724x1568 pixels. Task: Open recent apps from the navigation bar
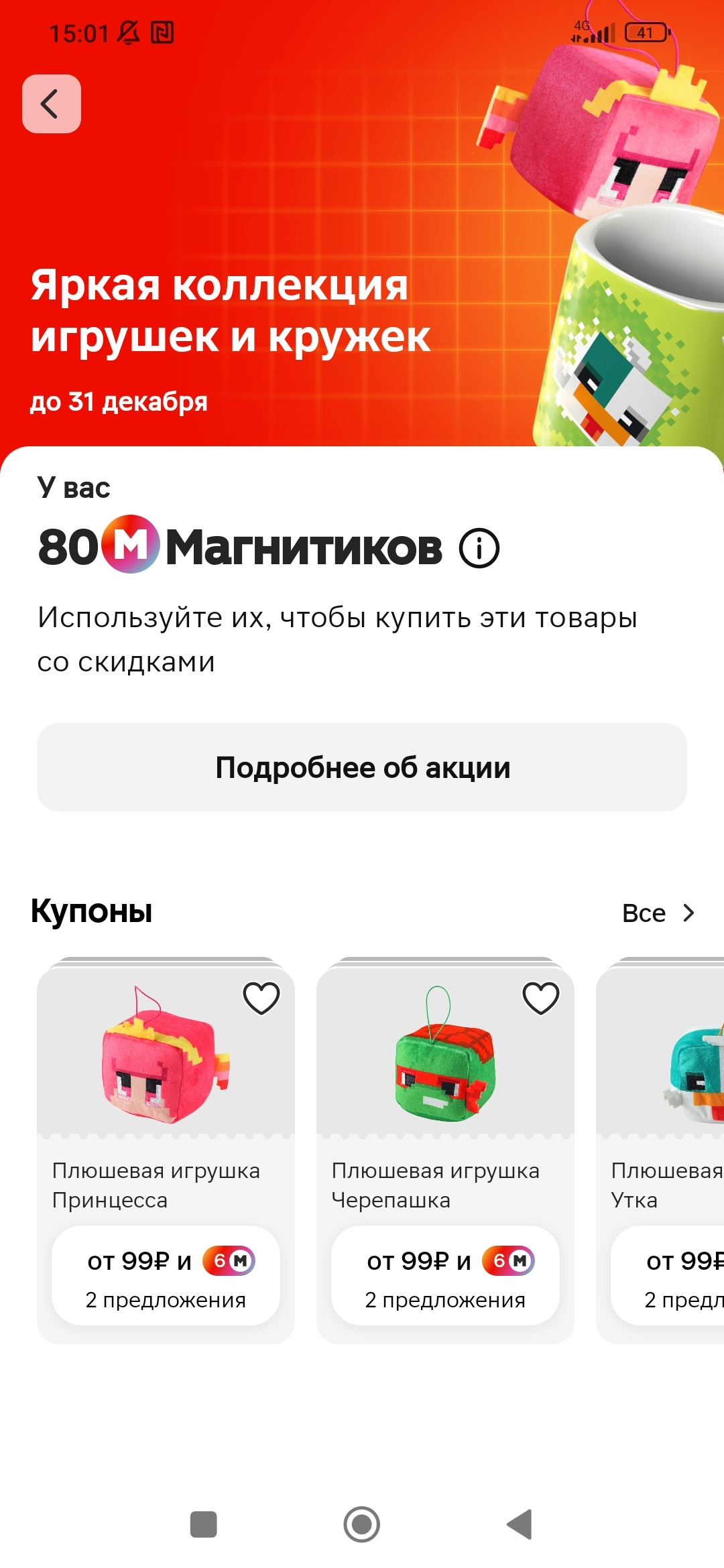tap(203, 1524)
